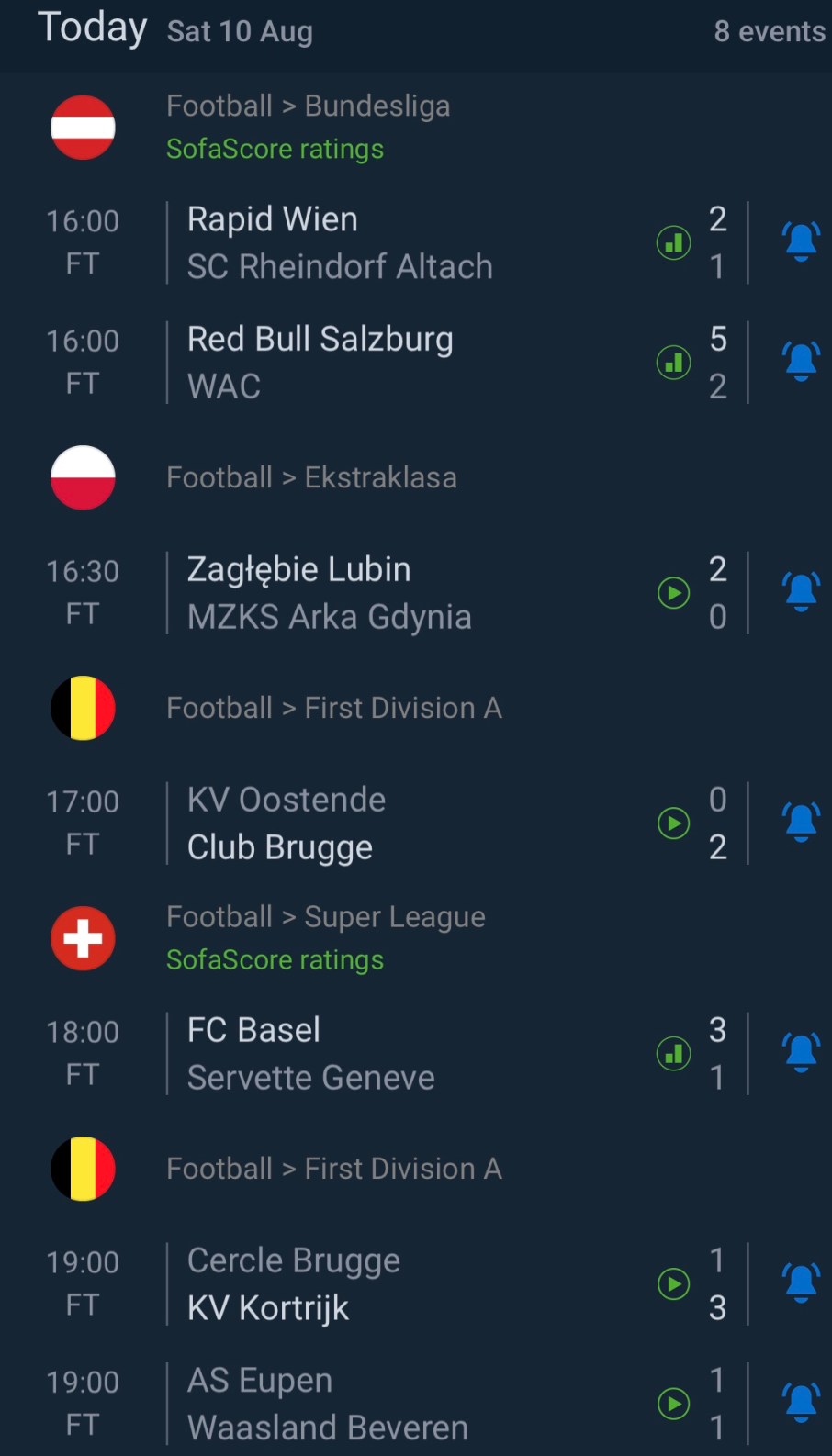Open the Red Bull Salzburg vs WAC match
This screenshot has width=832, height=1456.
(x=386, y=362)
